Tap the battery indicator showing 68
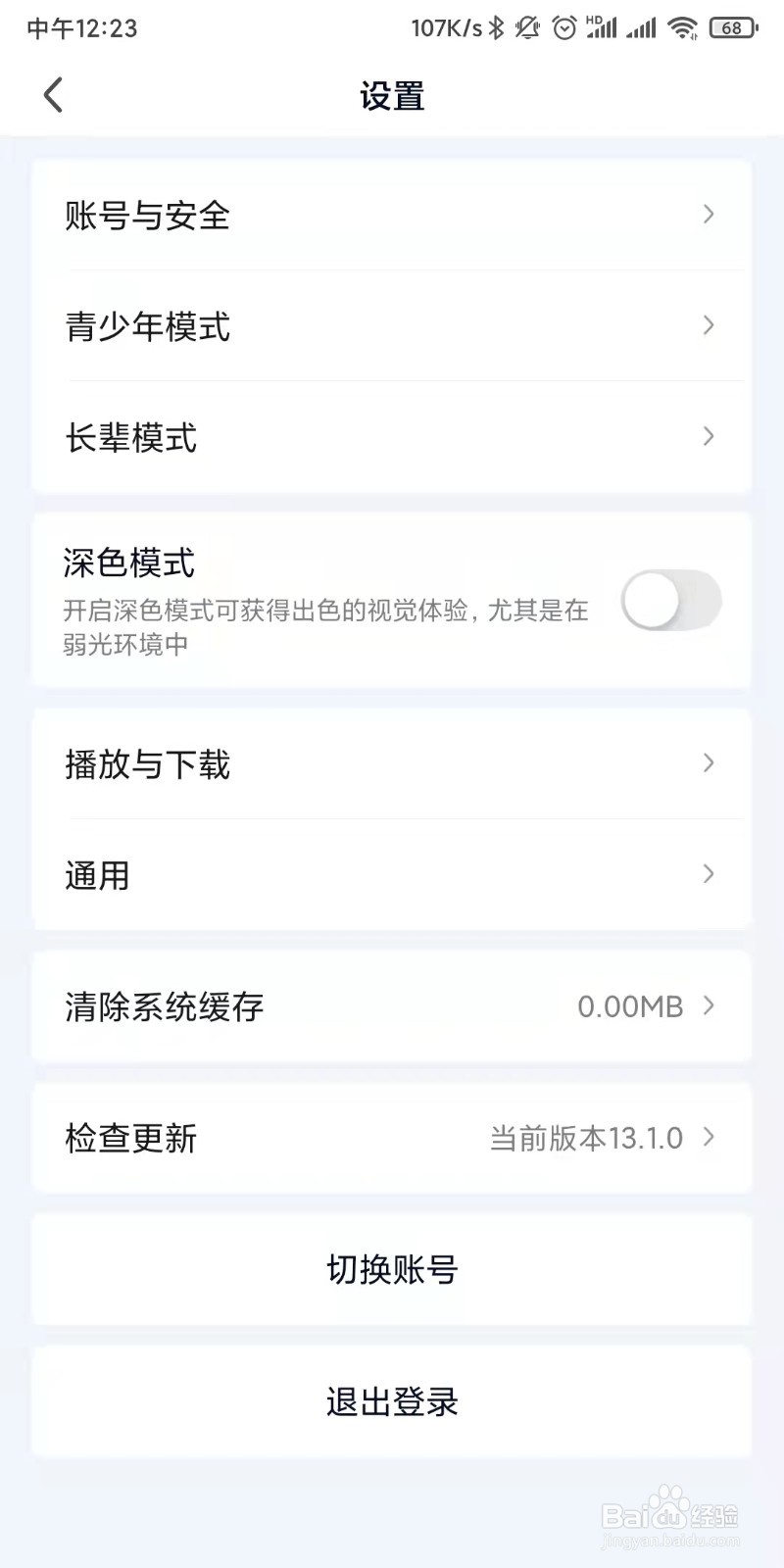Screen dimensions: 784x1568 [x=730, y=29]
